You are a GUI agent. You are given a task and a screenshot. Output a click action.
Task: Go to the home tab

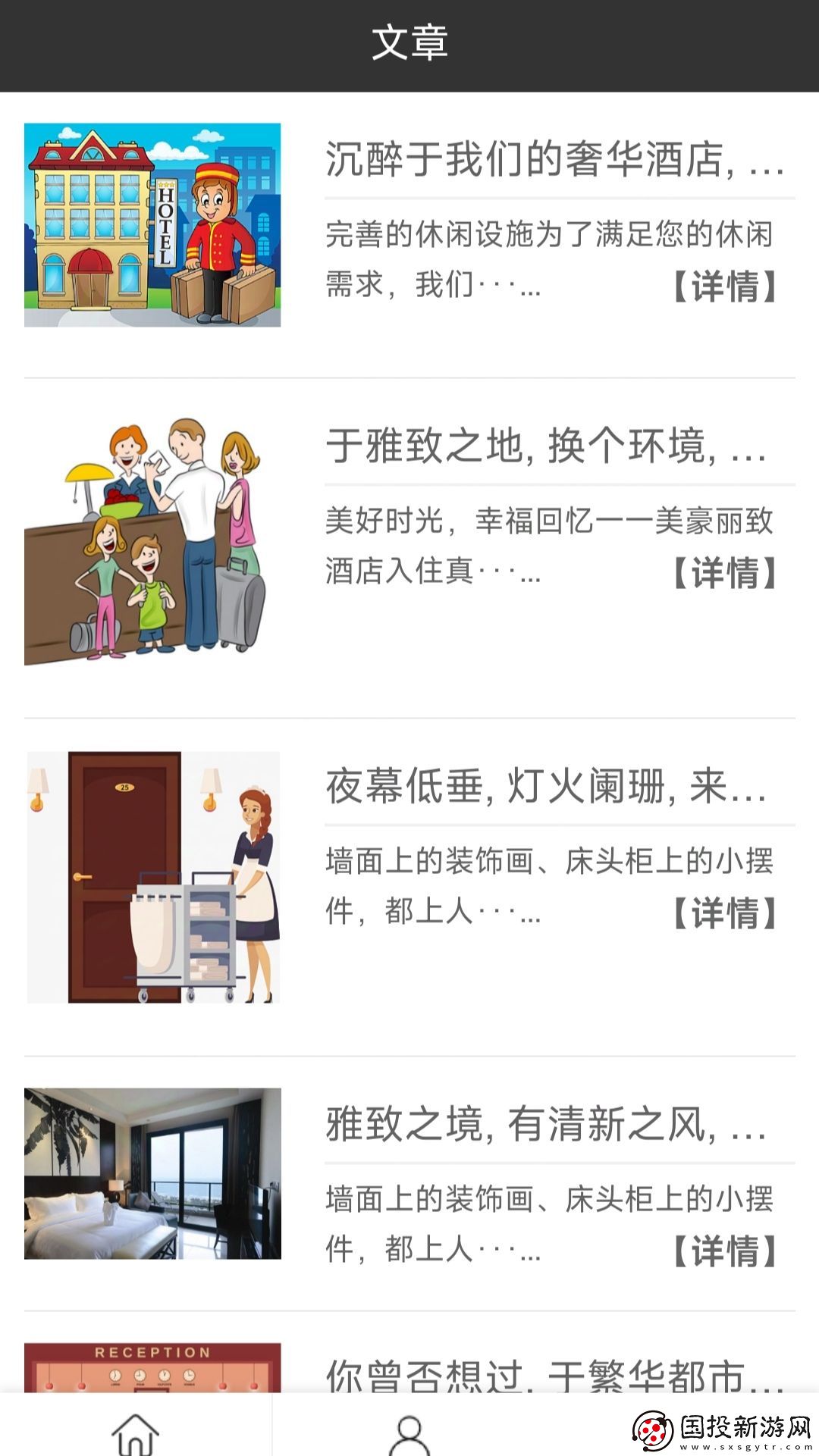[136, 1432]
